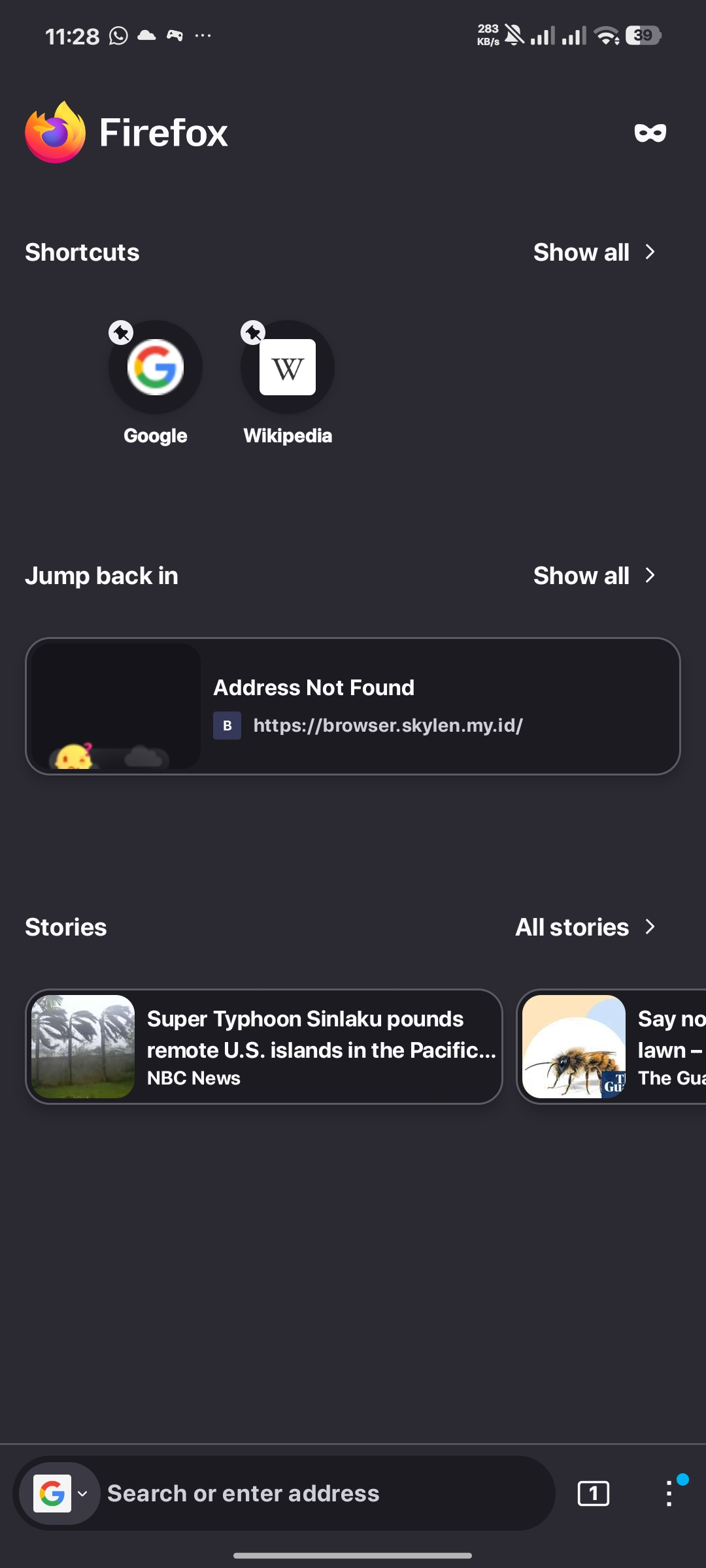Viewport: 706px width, 1568px height.
Task: Open private browsing mask icon
Action: [x=650, y=133]
